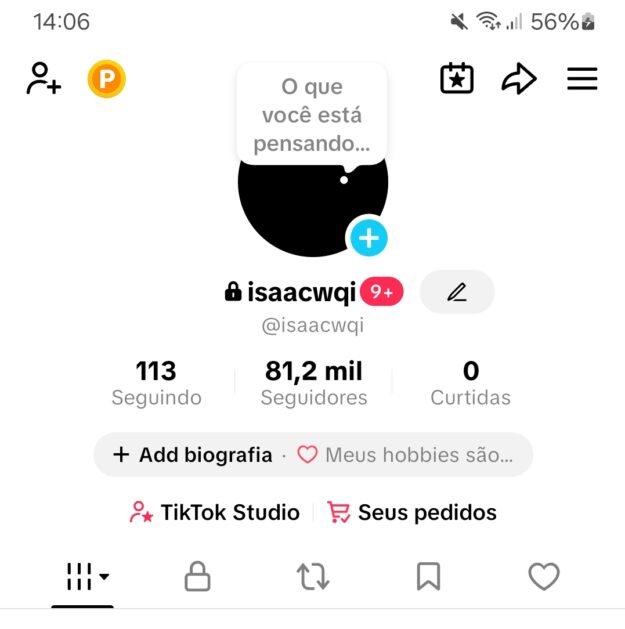Switch to the private videos lock tab
Screen dimensions: 625x629
198,576
